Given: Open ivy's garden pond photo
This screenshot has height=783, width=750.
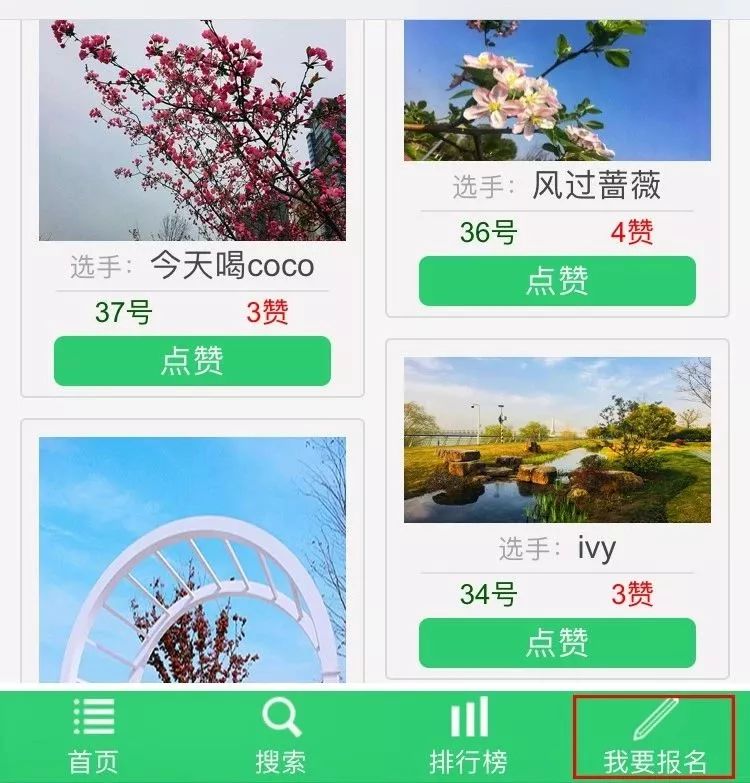Looking at the screenshot, I should click(x=557, y=440).
